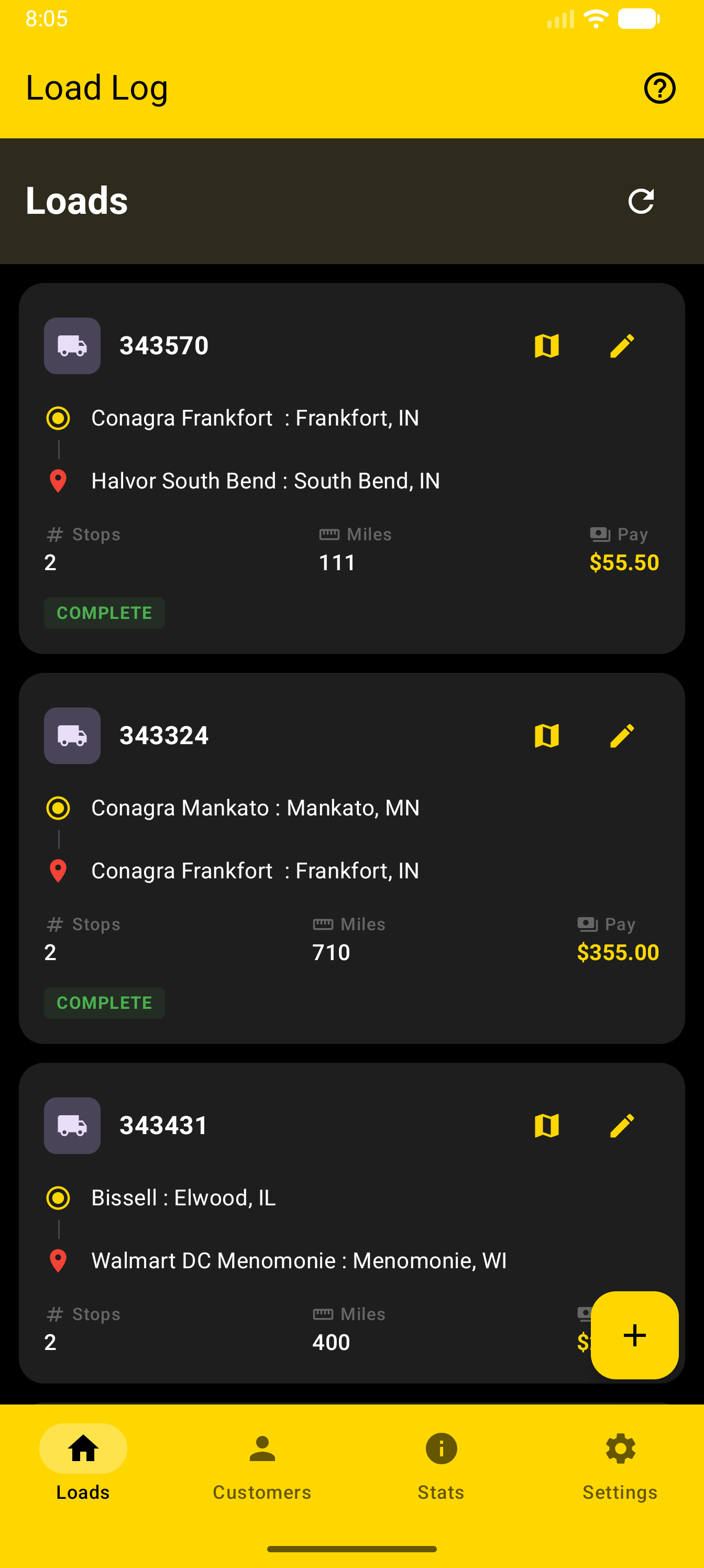Edit load 343570 with the pencil icon
The width and height of the screenshot is (704, 1568).
tap(622, 345)
